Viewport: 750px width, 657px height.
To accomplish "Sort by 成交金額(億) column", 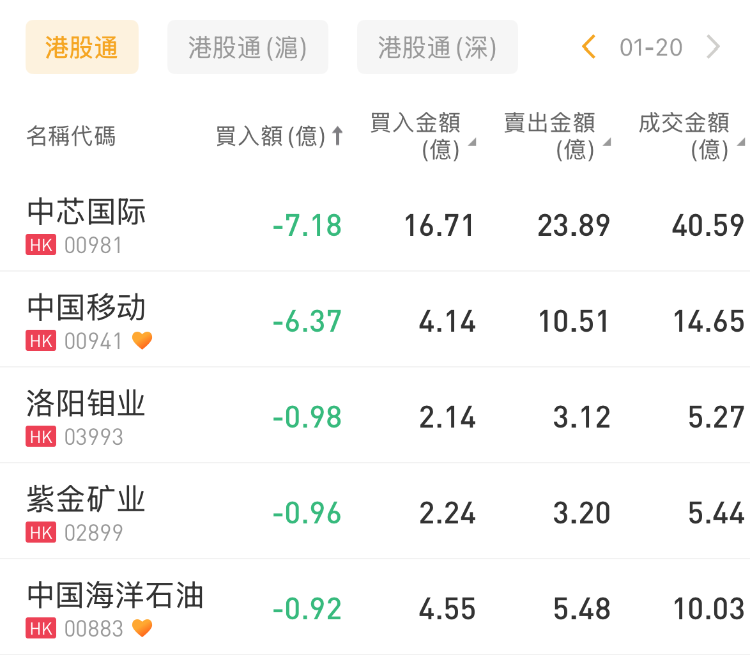I will 690,136.
